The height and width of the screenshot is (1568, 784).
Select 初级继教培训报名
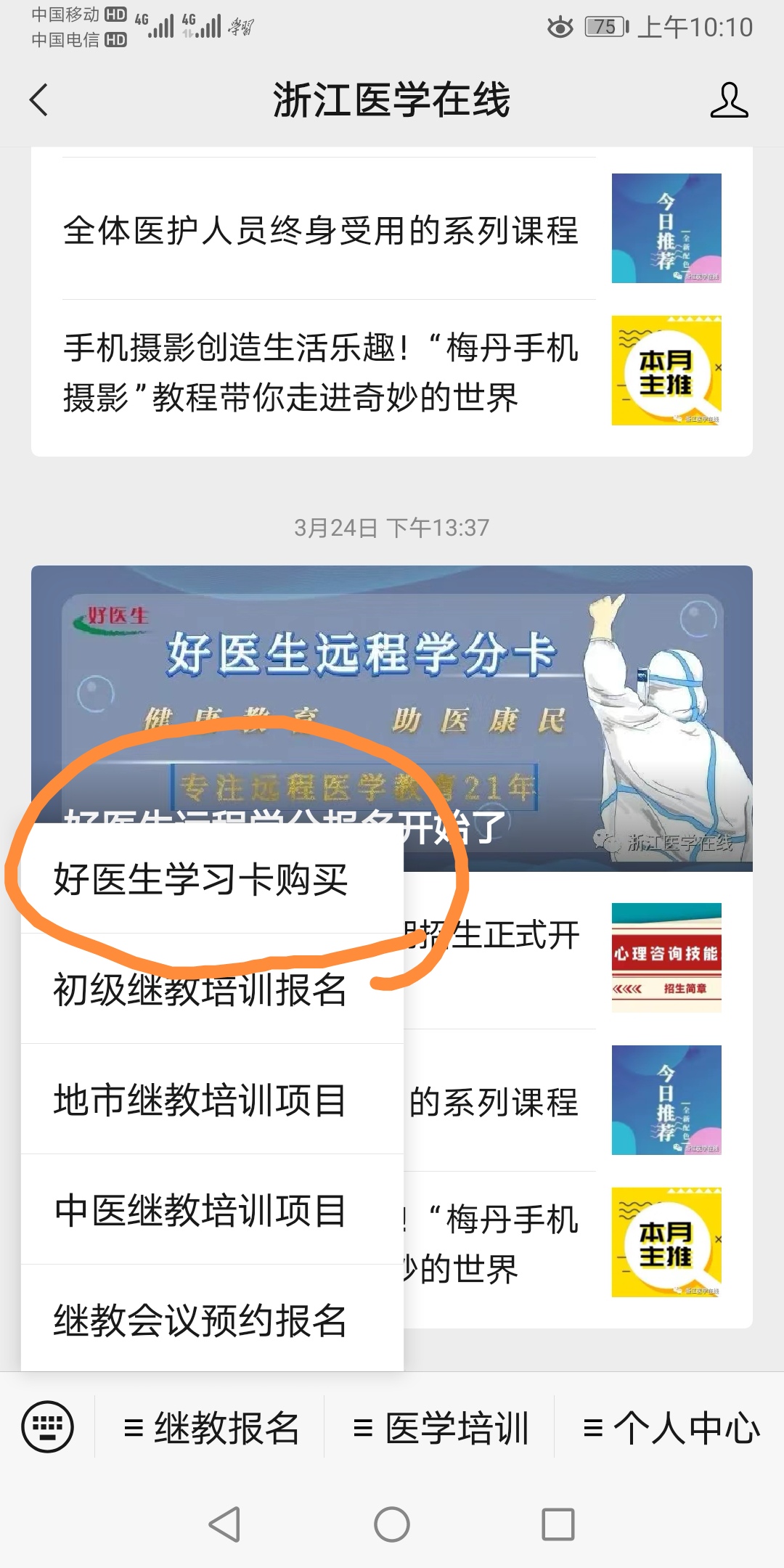coord(201,989)
